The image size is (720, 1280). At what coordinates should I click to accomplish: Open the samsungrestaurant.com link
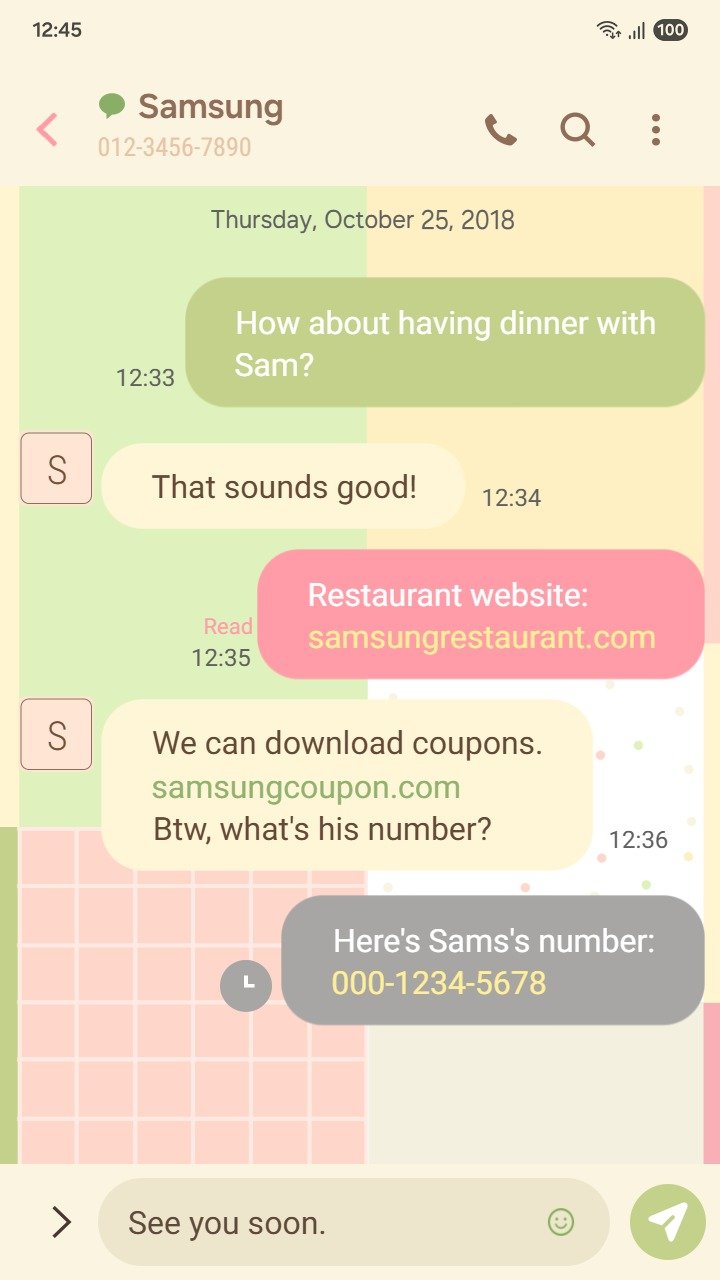[x=481, y=637]
